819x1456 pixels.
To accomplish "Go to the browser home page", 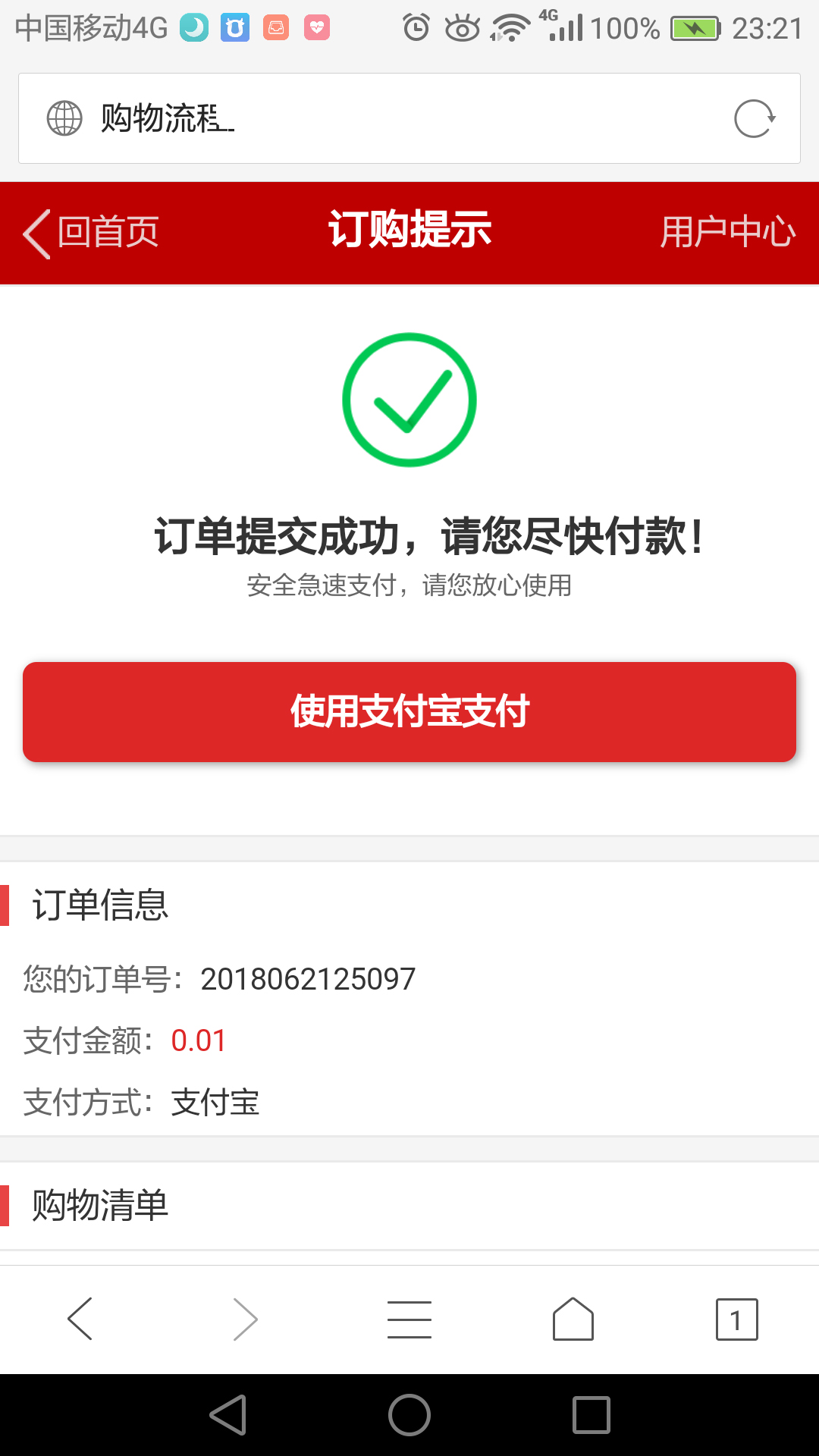I will pyautogui.click(x=573, y=1319).
